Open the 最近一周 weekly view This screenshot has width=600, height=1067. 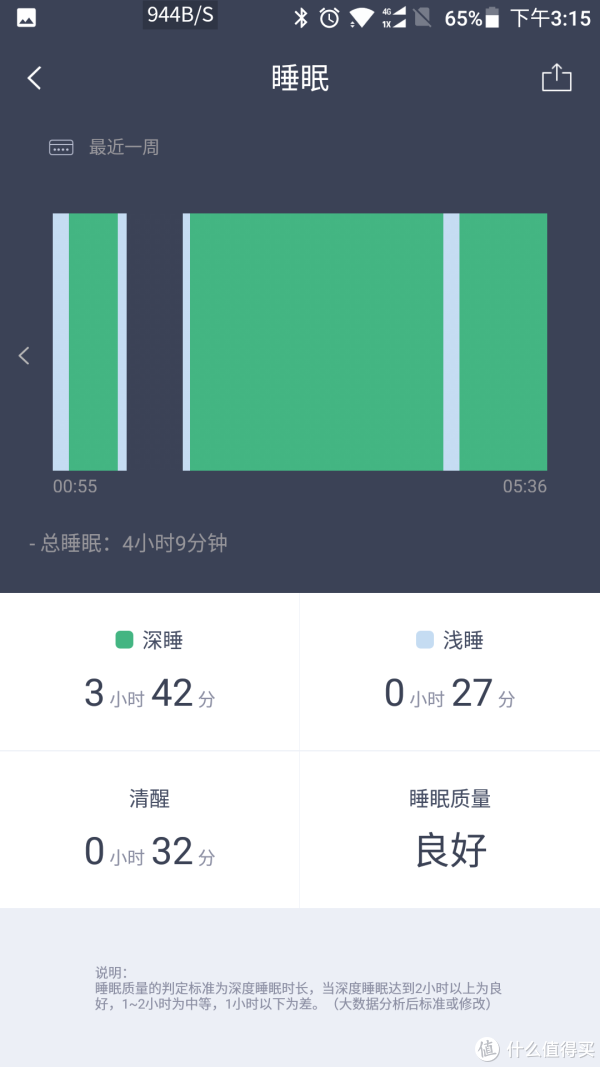point(104,147)
